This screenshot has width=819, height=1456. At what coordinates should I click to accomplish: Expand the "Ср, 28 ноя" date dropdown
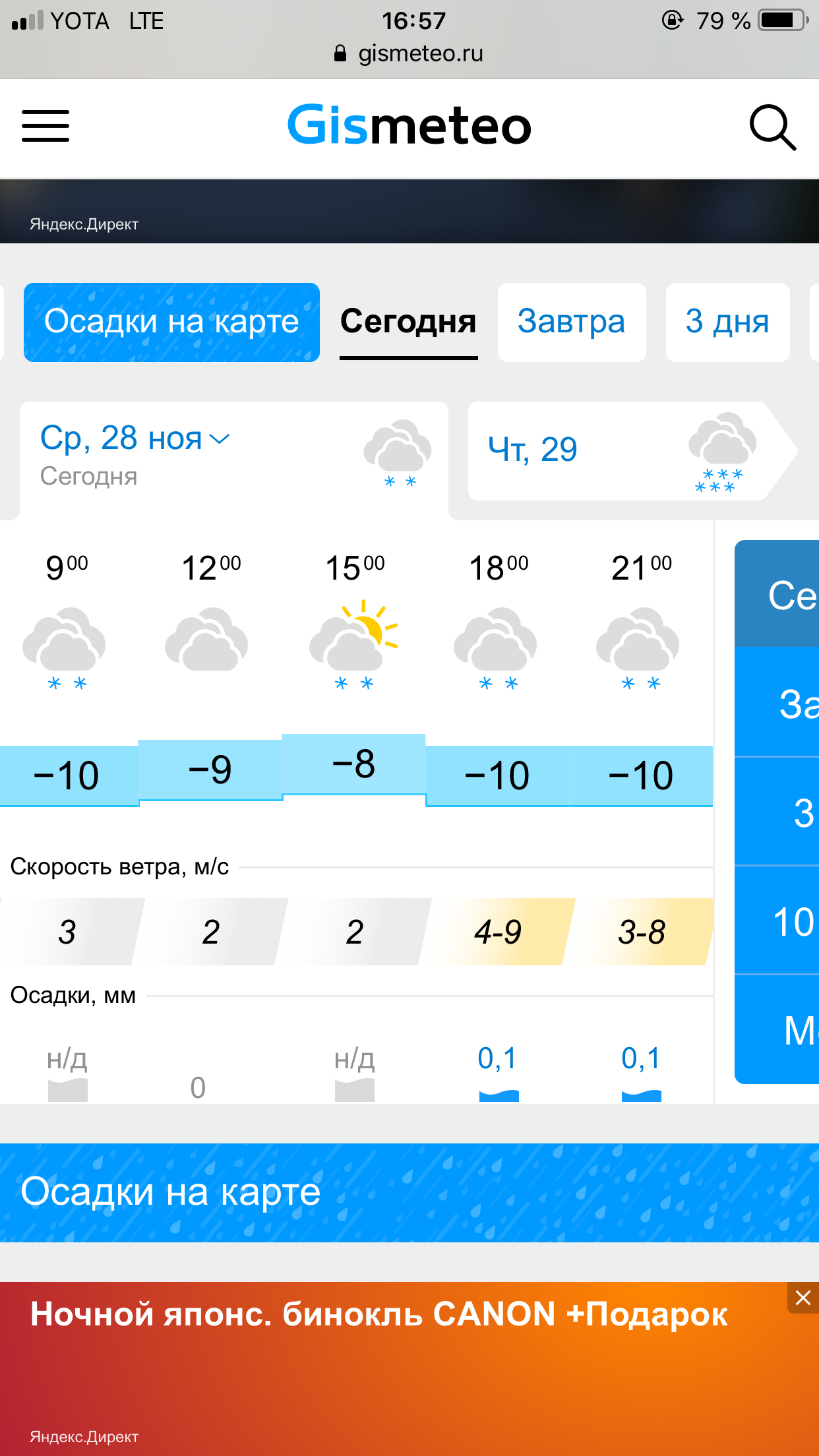point(135,439)
